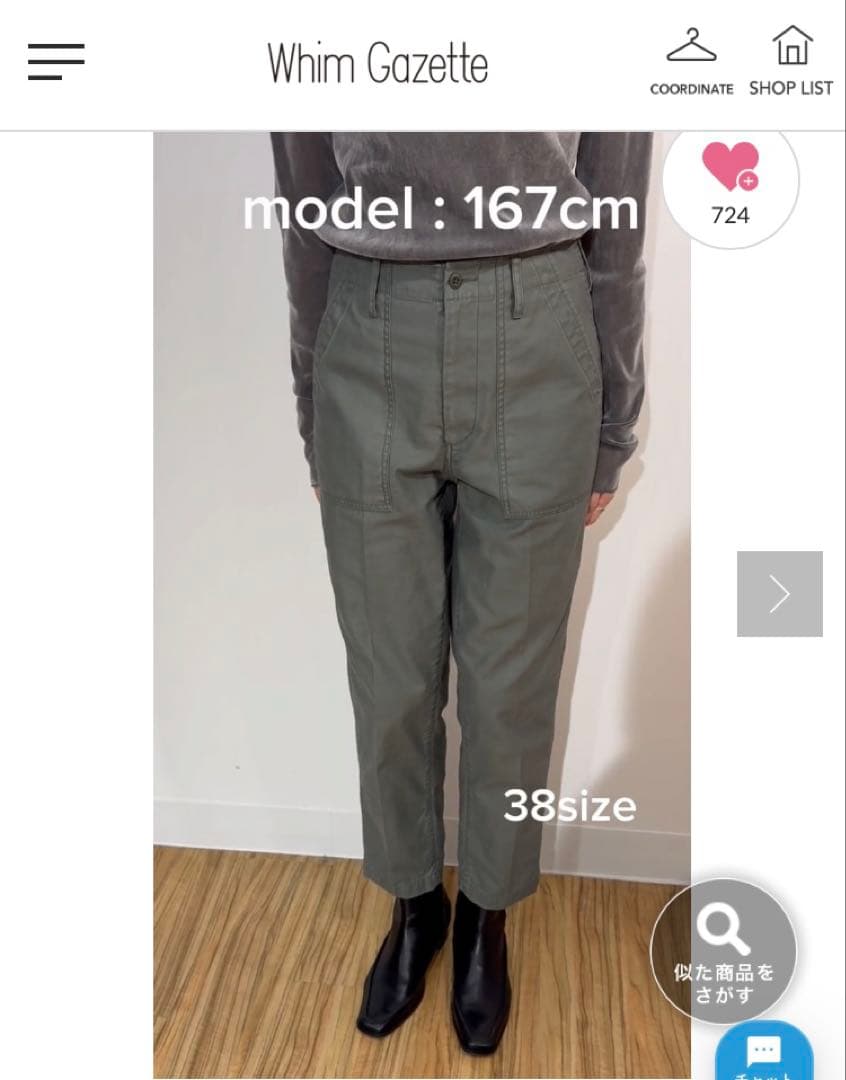Show the next product image
846x1080 pixels.
point(780,594)
